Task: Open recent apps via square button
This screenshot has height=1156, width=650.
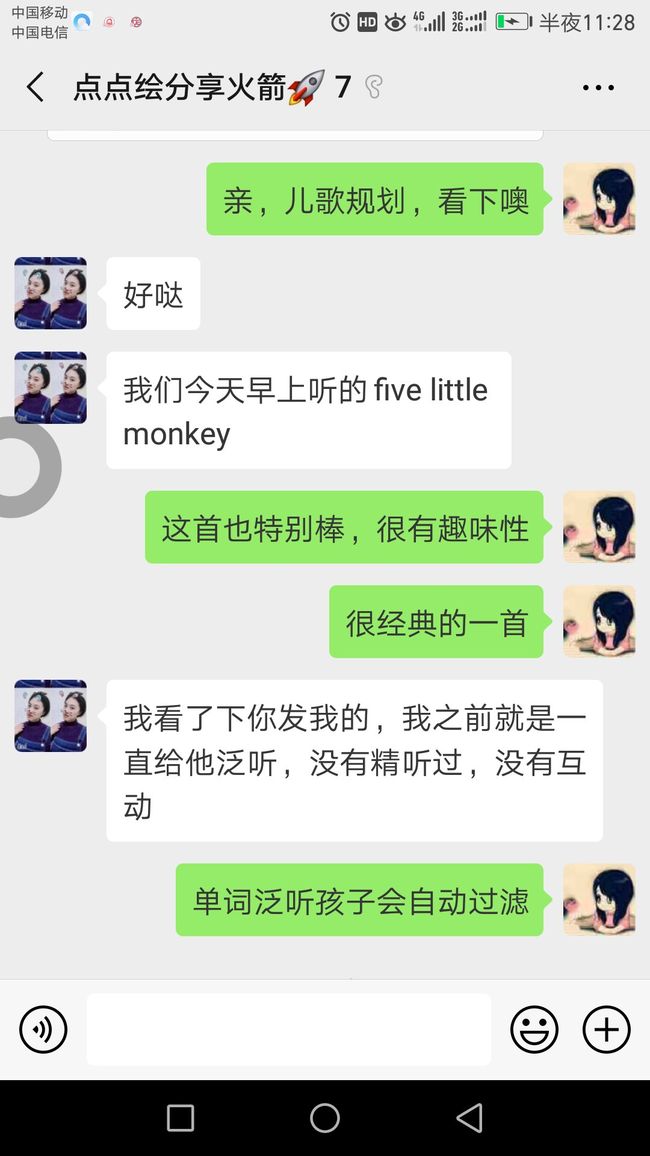Action: [181, 1118]
